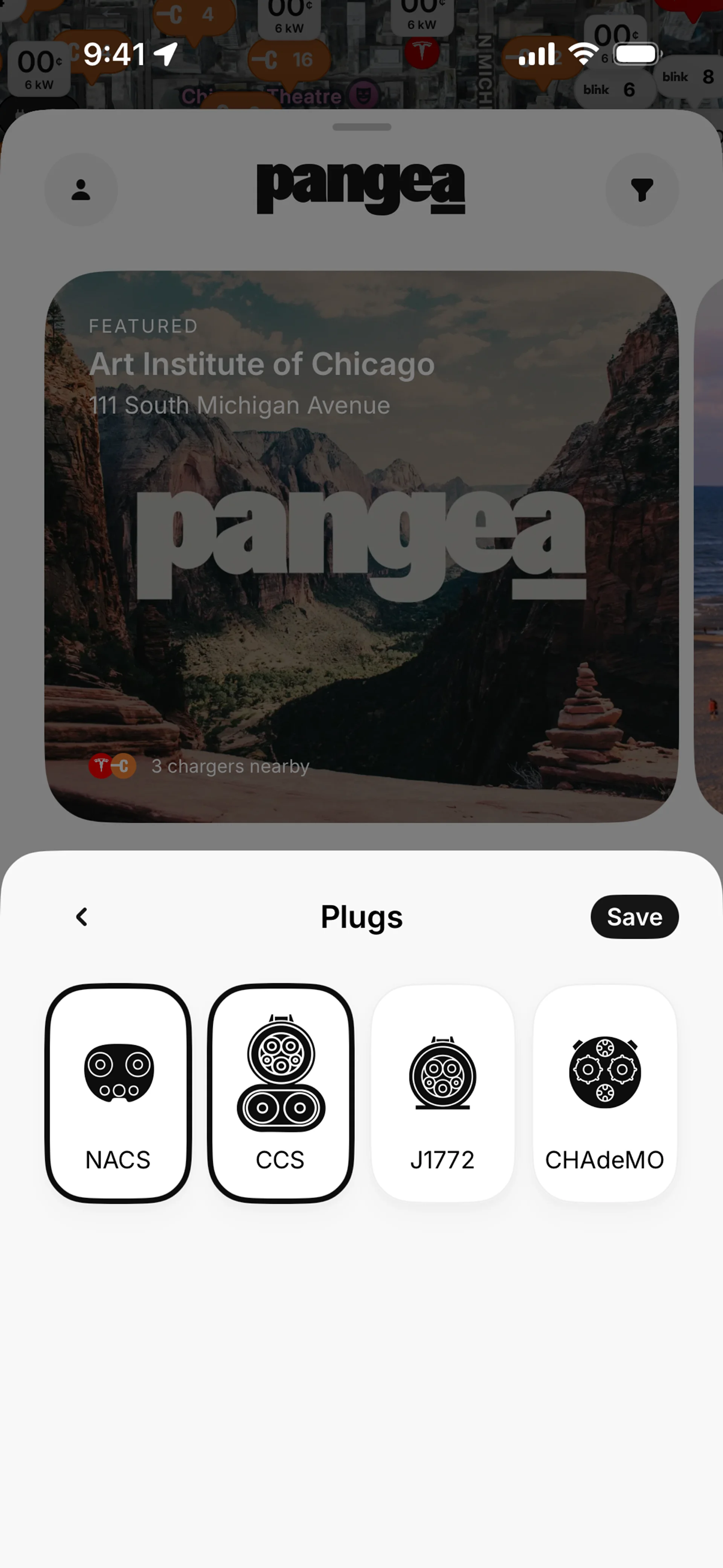Open the filter funnel icon
Image resolution: width=723 pixels, height=1568 pixels.
pyautogui.click(x=641, y=190)
